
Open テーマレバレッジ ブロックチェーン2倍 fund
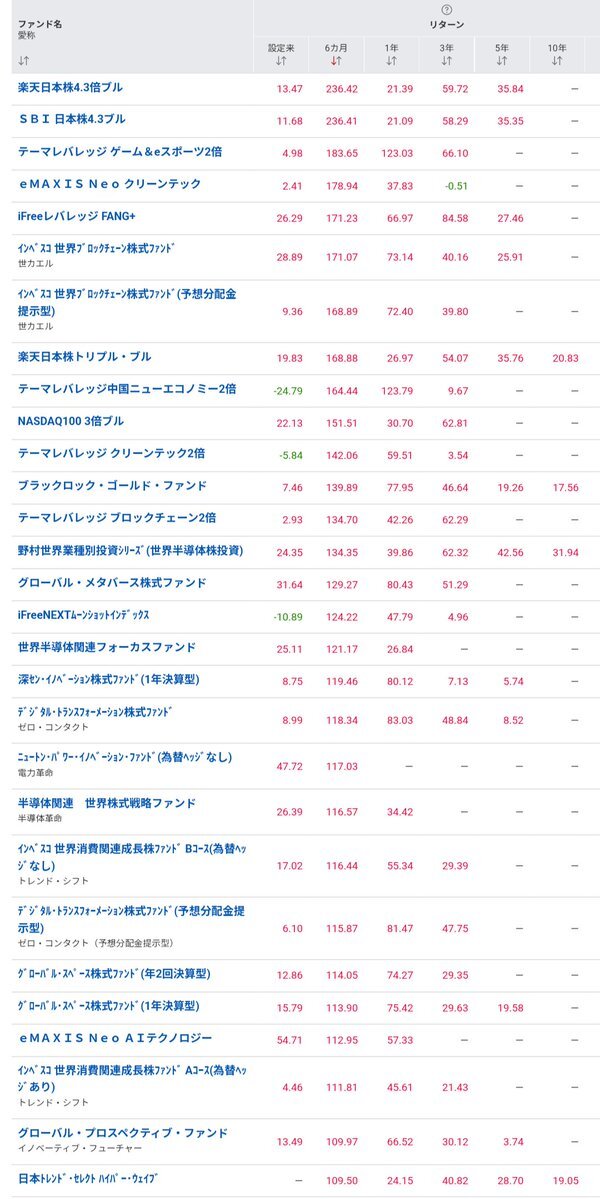click(117, 518)
